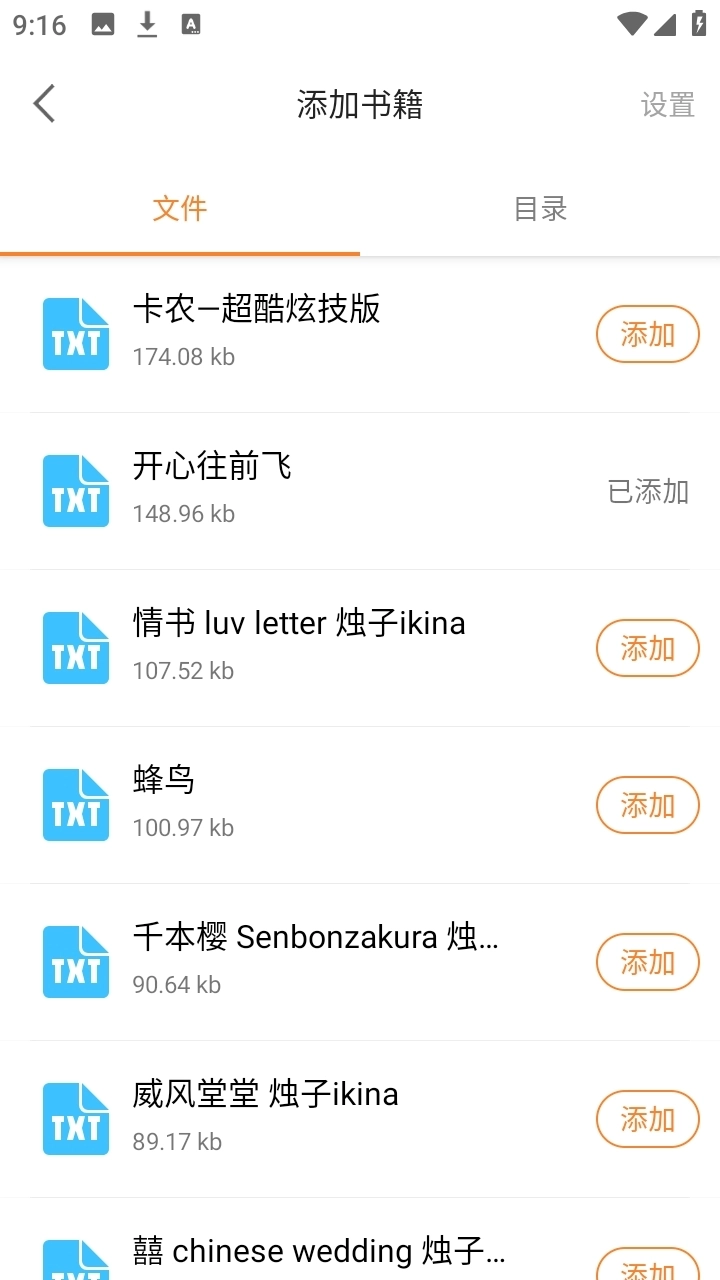Add 千本樱 Senbonzakura to the library
Image resolution: width=720 pixels, height=1280 pixels.
647,961
